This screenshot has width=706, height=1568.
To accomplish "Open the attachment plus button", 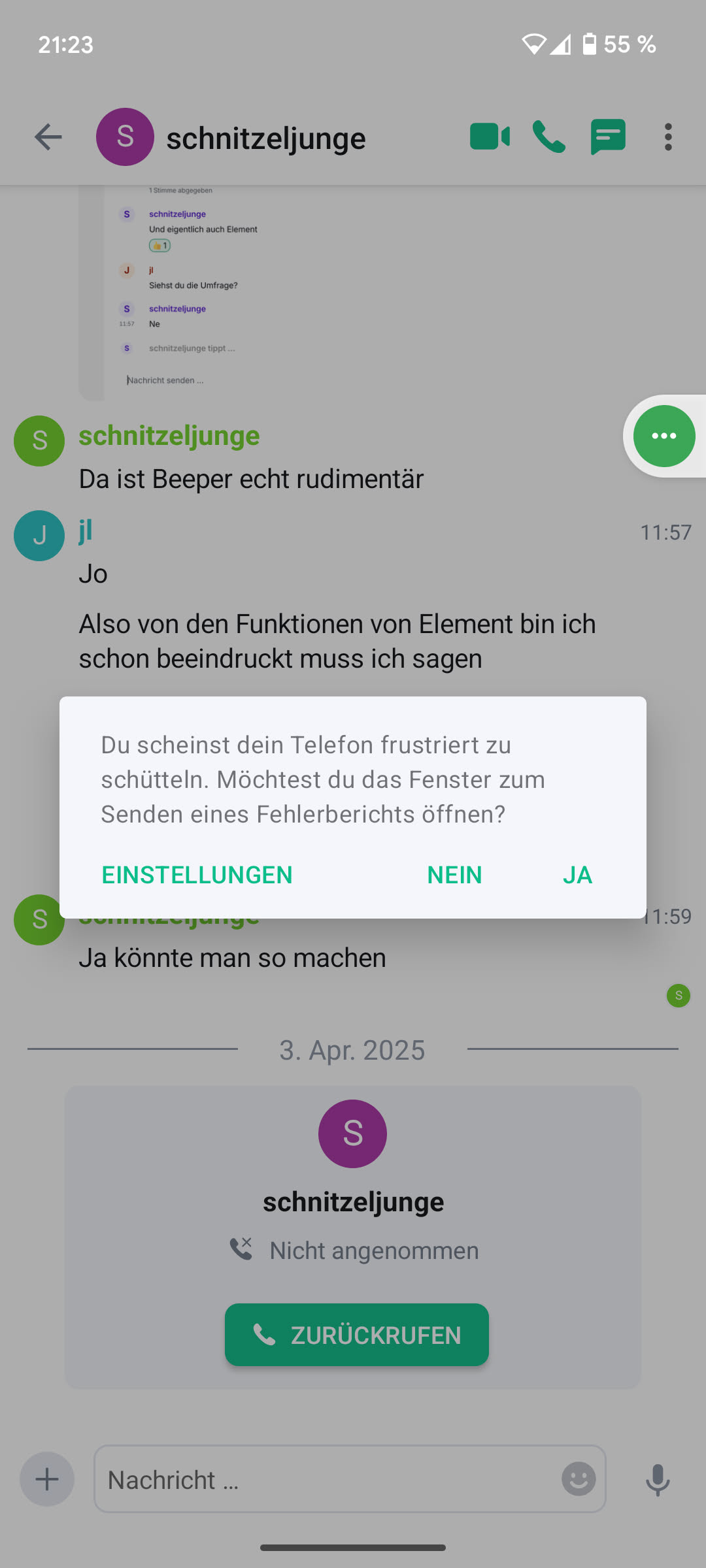I will tap(47, 1479).
